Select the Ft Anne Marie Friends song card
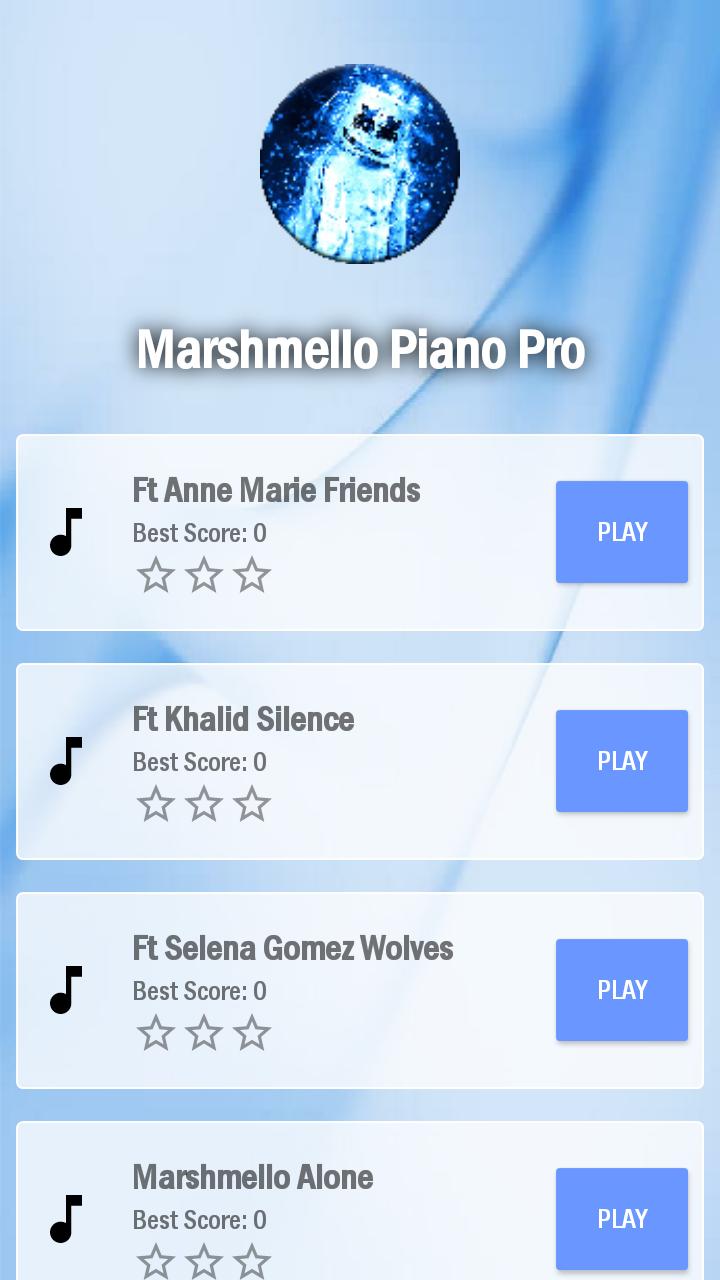720x1280 pixels. coord(360,532)
